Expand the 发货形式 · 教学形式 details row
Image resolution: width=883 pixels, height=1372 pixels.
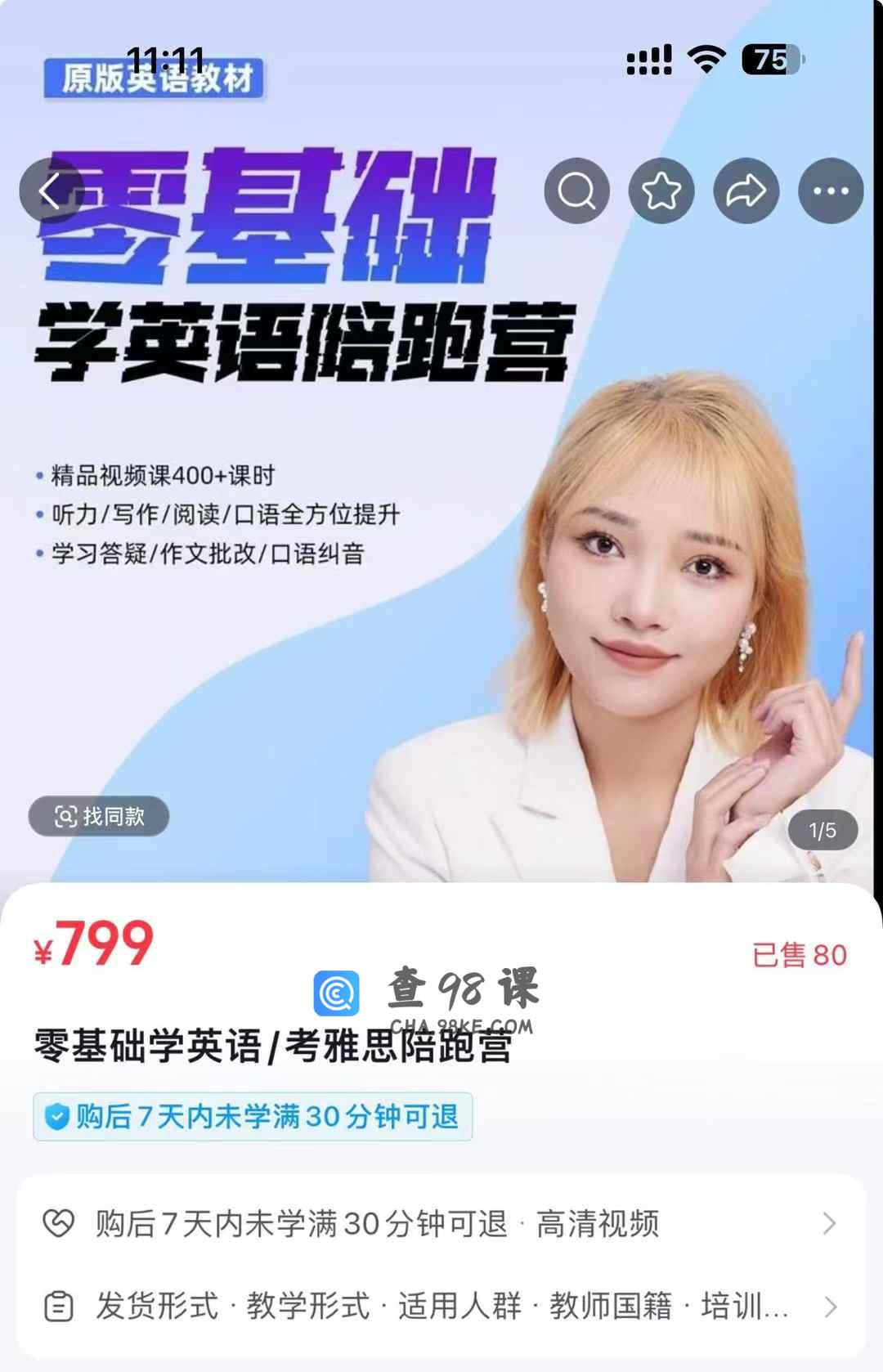(441, 1307)
